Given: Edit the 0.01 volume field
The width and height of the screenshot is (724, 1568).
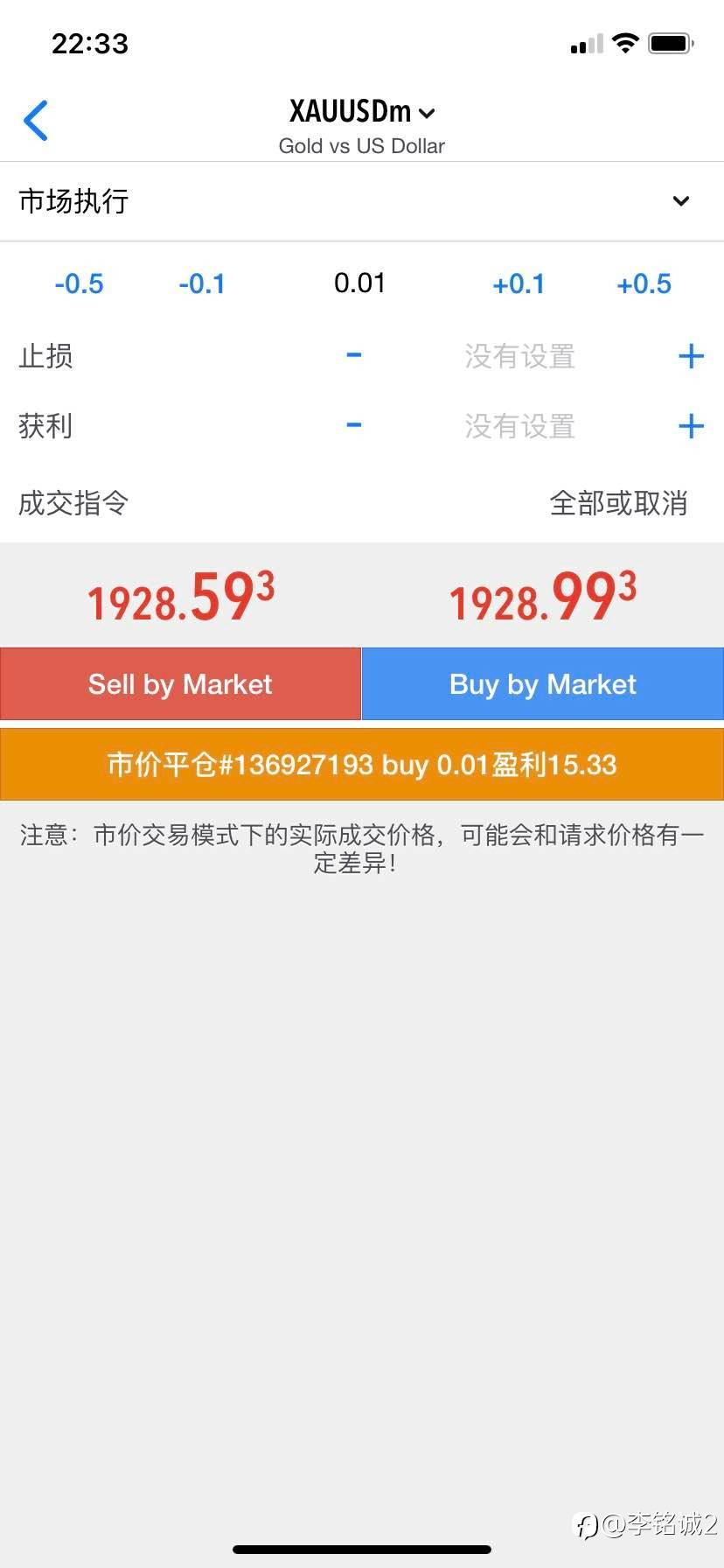Looking at the screenshot, I should pos(359,283).
